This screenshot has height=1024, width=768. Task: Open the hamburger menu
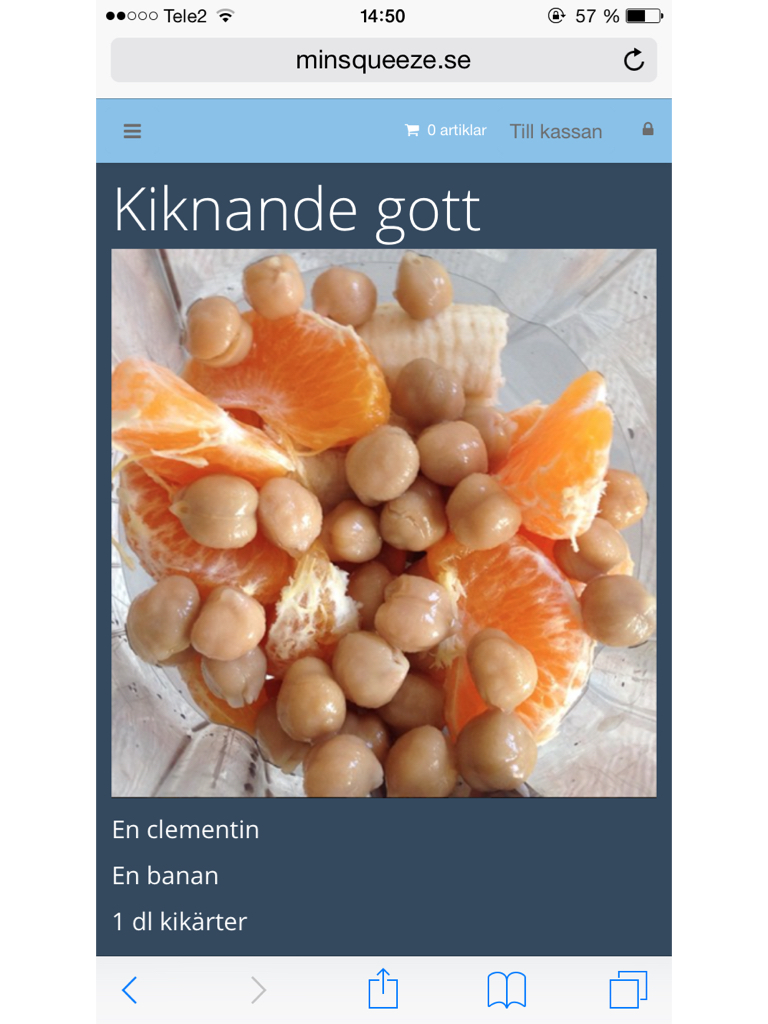click(132, 131)
